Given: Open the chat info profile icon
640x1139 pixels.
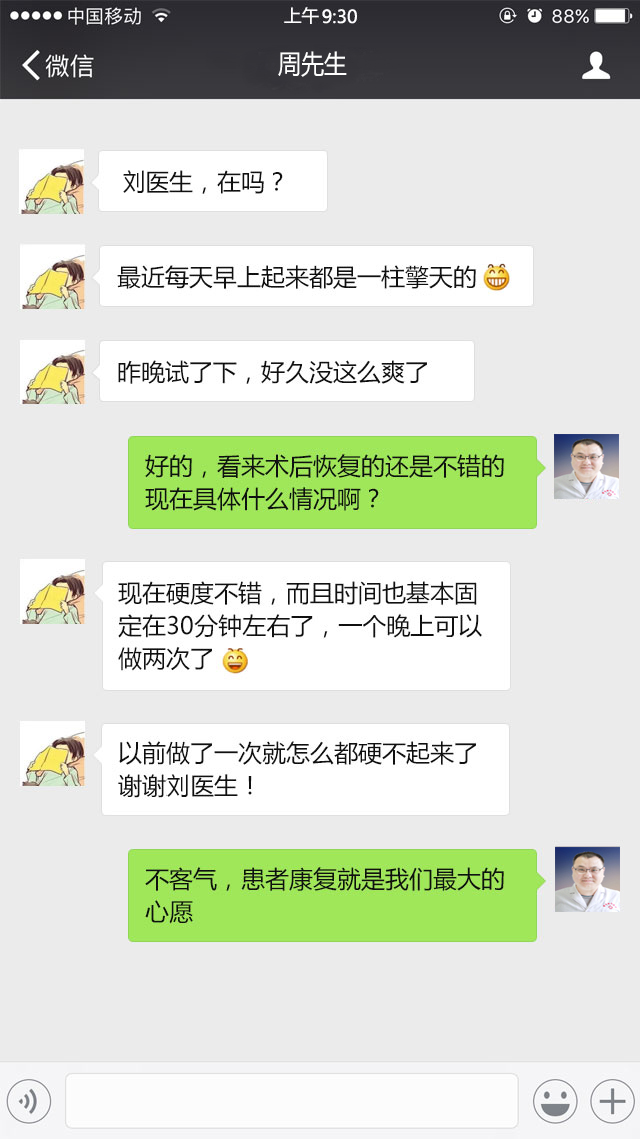Looking at the screenshot, I should click(x=596, y=66).
